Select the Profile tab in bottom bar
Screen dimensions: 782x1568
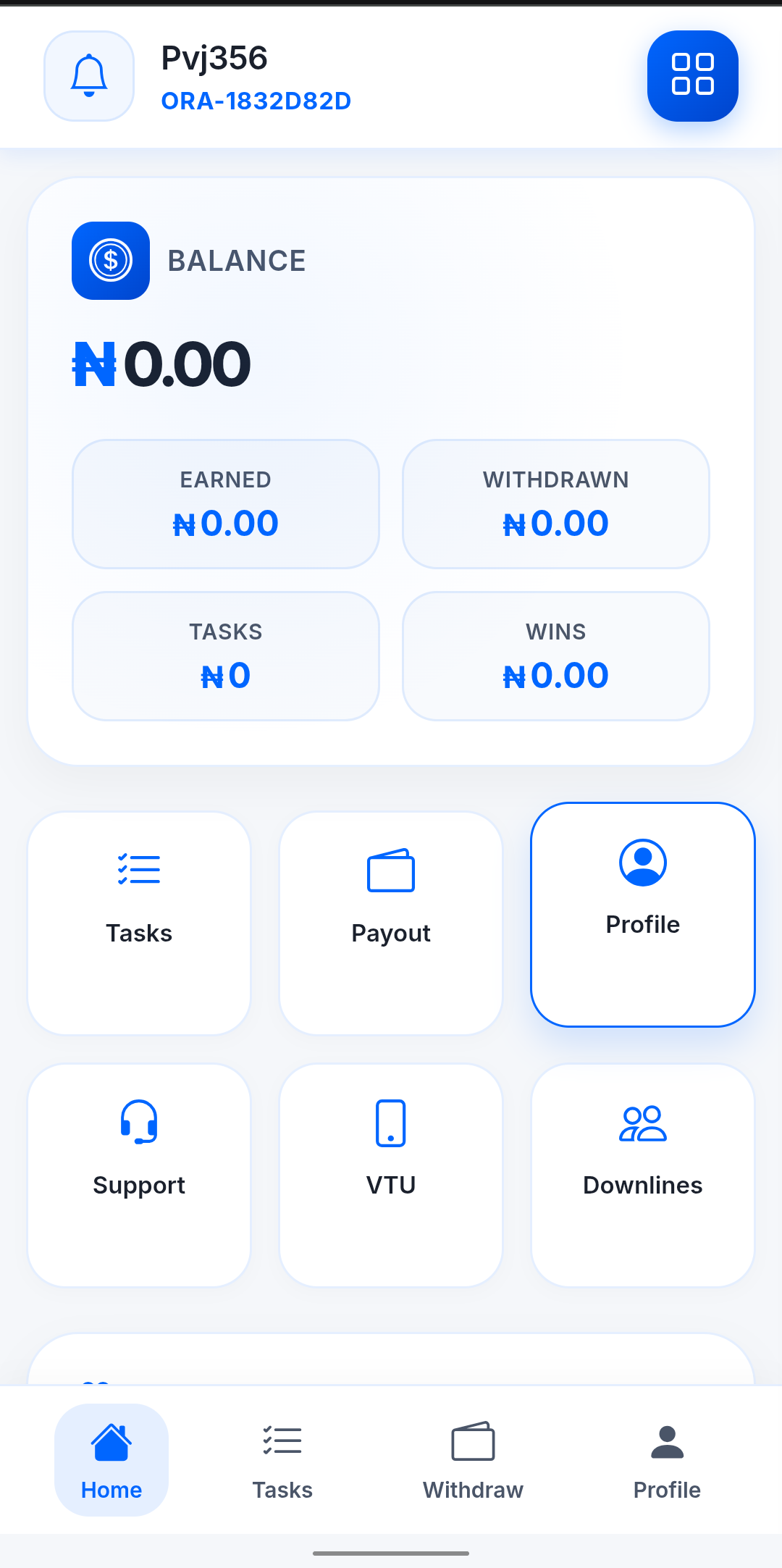tap(667, 1459)
